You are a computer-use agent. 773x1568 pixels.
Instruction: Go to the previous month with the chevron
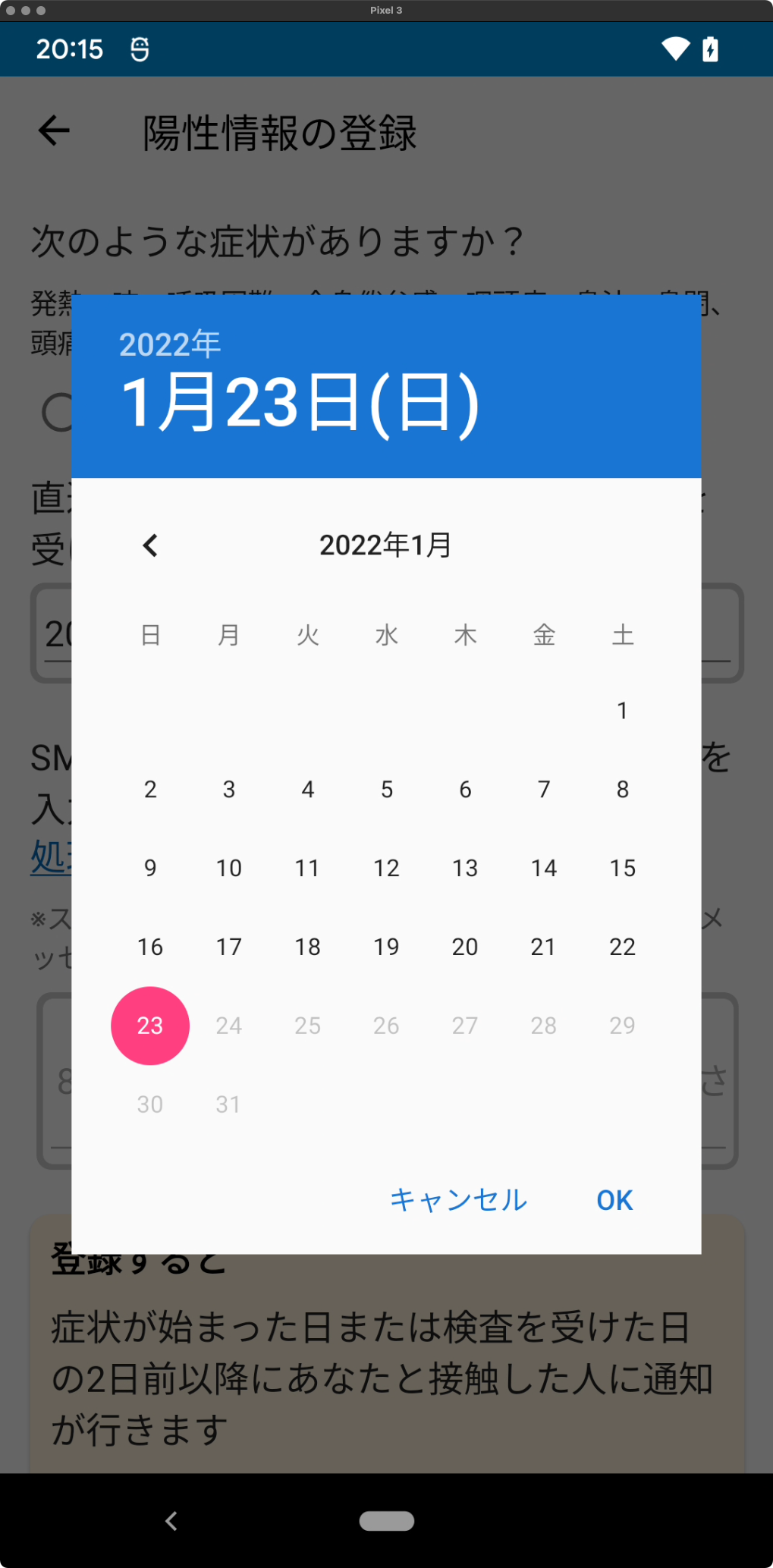[149, 545]
